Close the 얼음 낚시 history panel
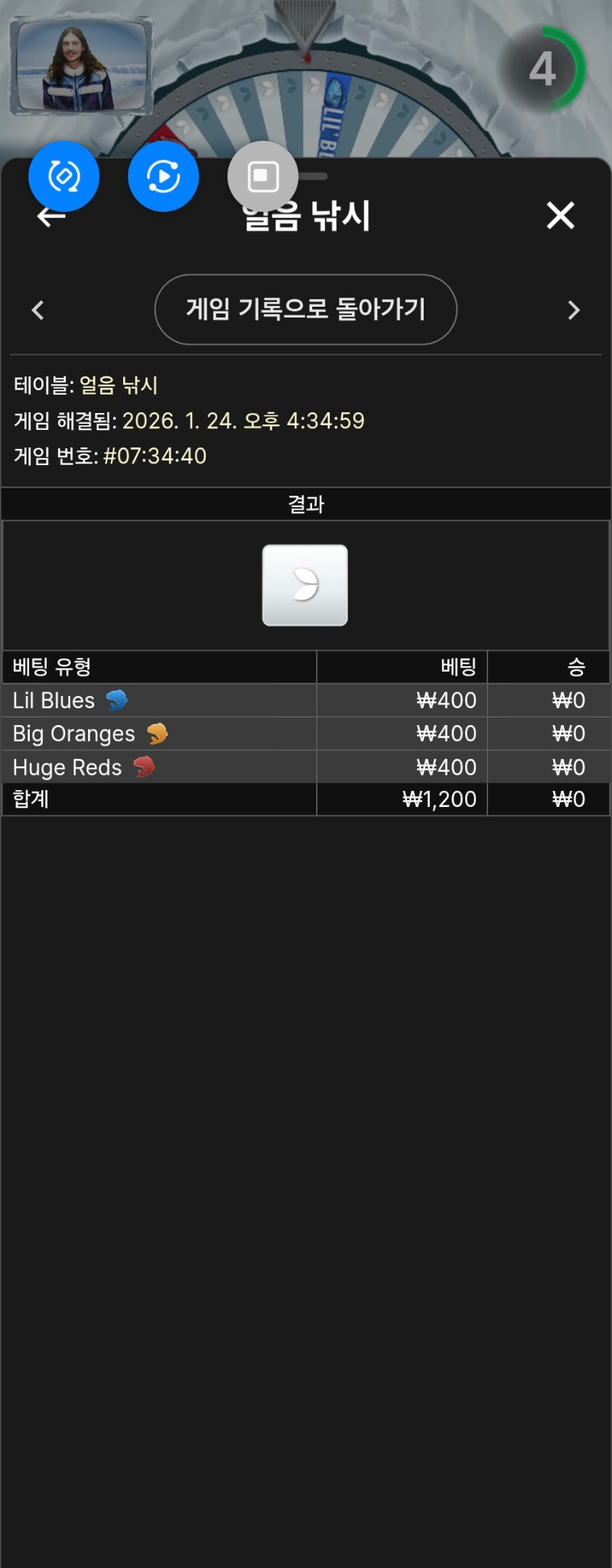Viewport: 612px width, 1568px height. [x=560, y=216]
